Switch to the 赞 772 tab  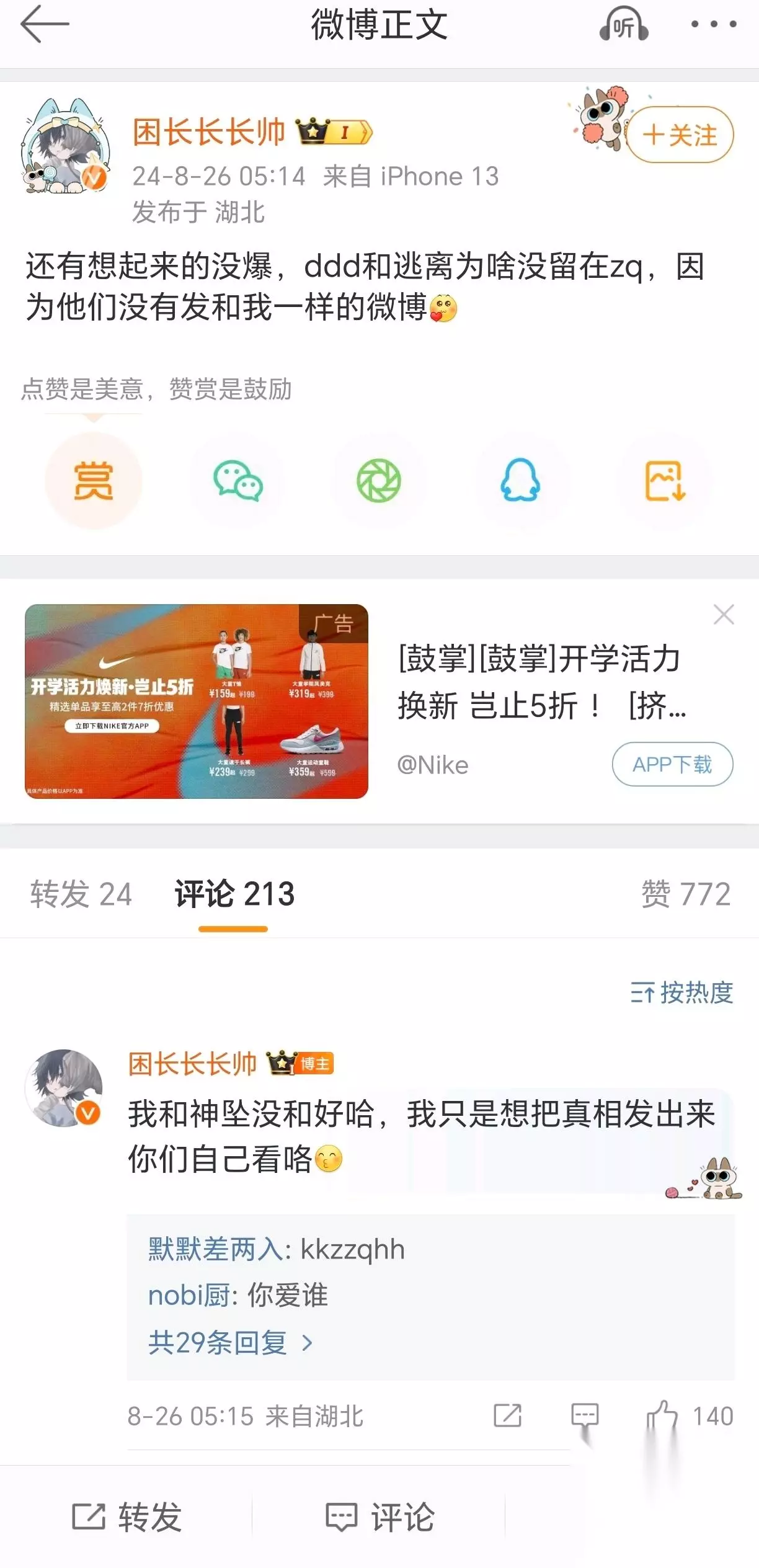tap(686, 894)
